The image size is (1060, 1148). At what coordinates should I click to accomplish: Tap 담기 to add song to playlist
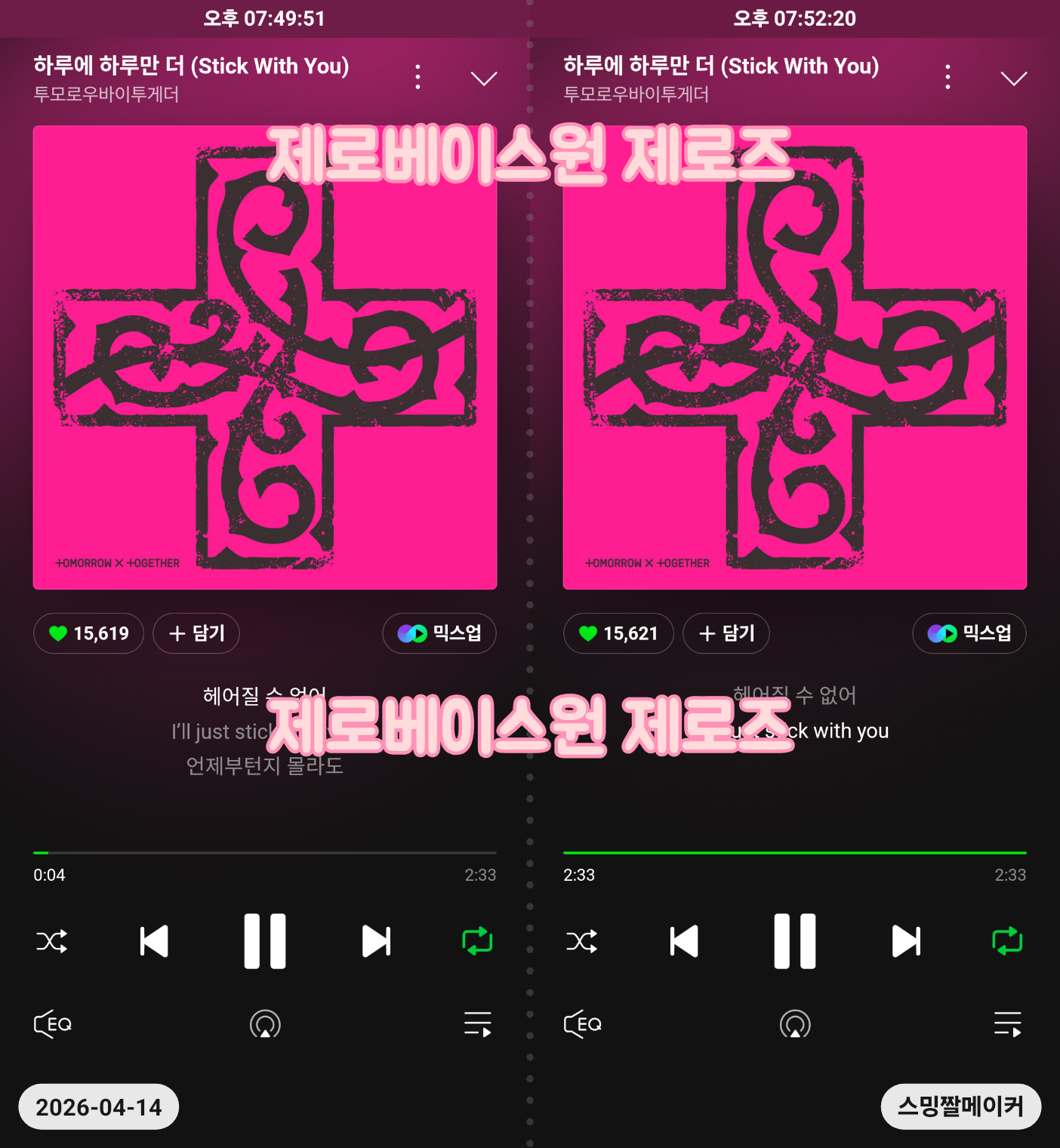click(x=196, y=633)
